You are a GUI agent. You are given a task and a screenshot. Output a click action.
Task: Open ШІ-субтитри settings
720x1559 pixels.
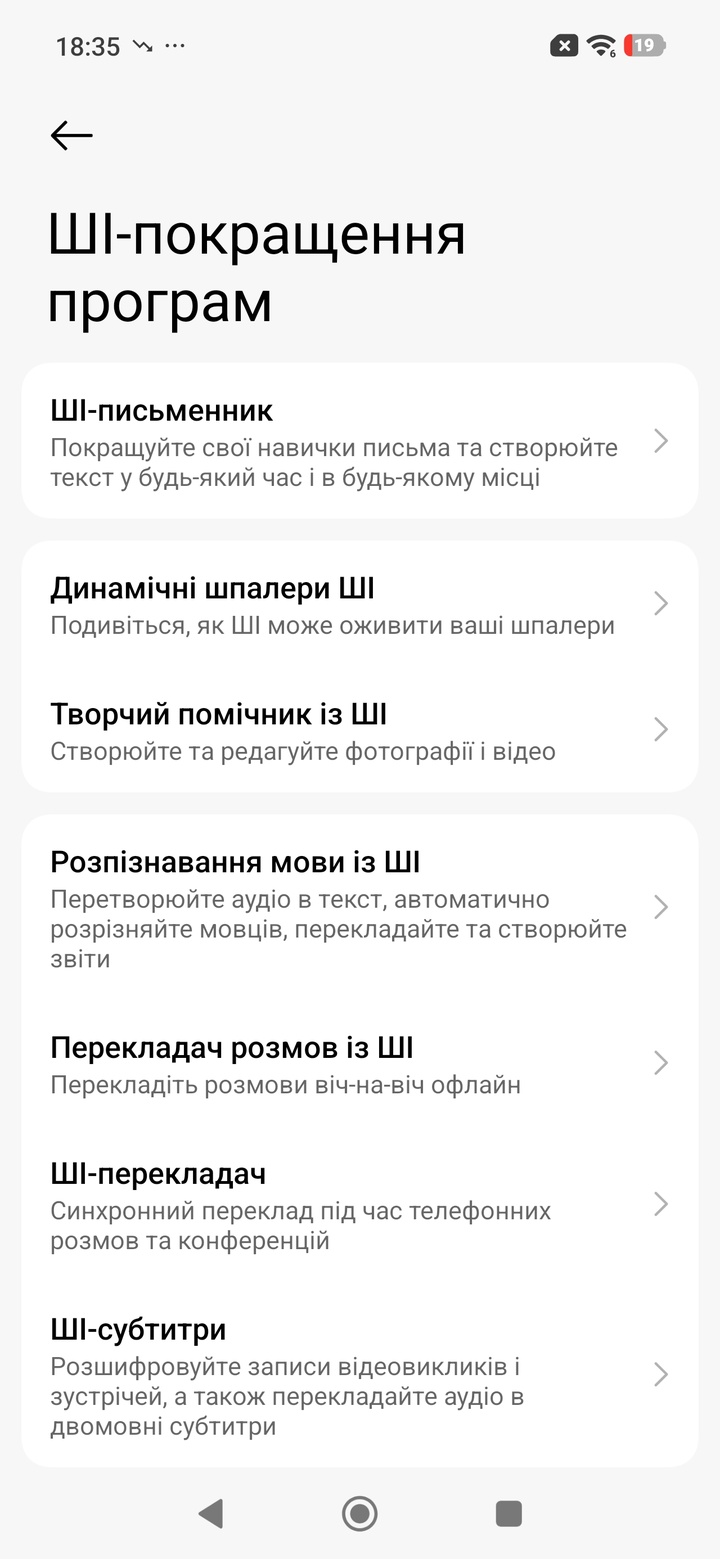[x=359, y=1375]
